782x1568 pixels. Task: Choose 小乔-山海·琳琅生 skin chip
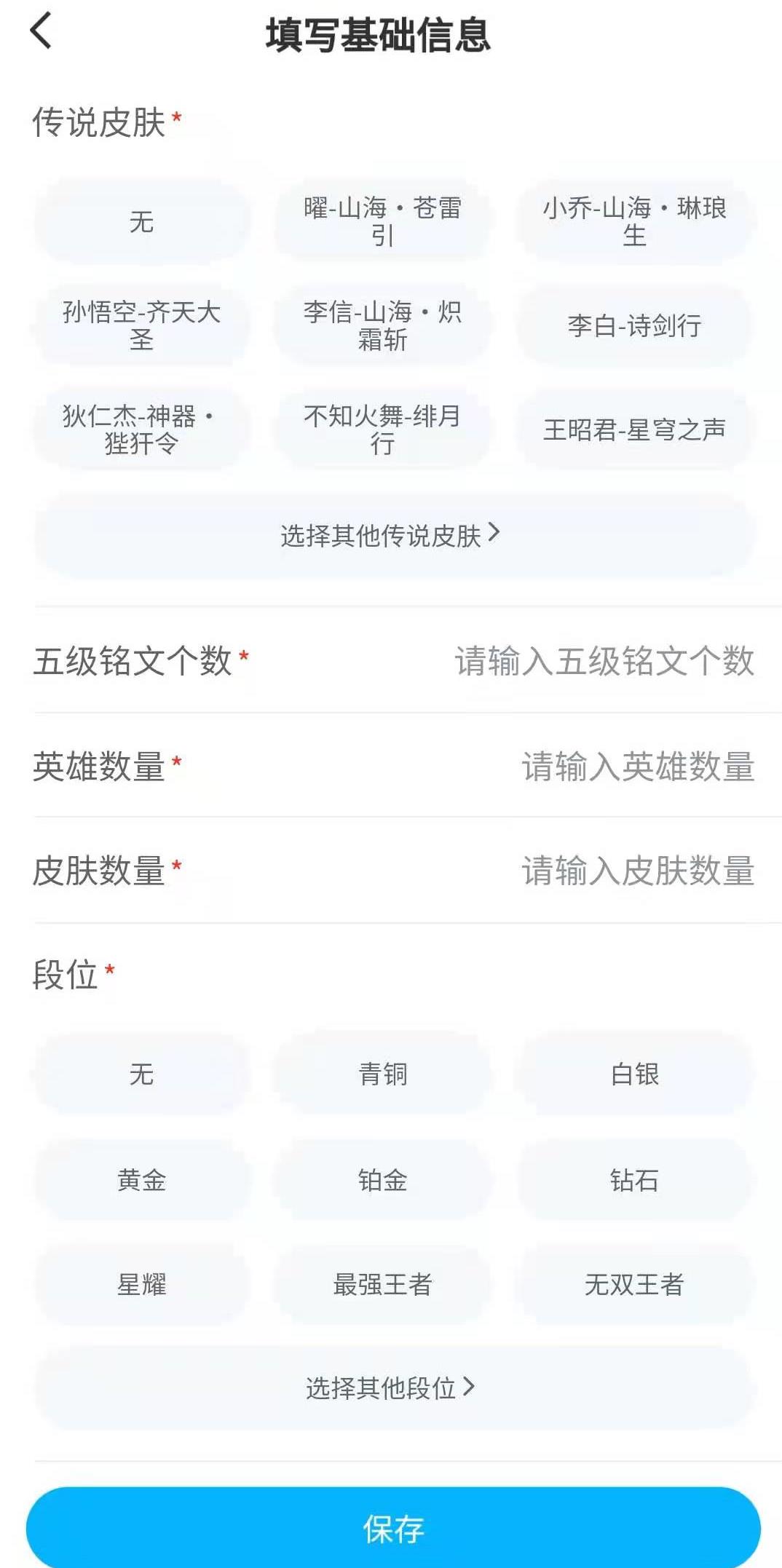click(634, 221)
